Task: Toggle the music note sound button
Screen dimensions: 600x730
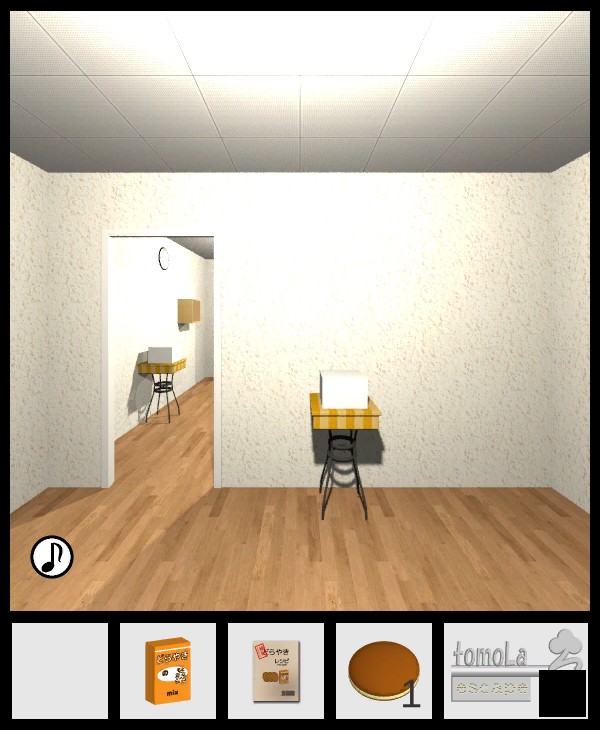Action: click(52, 557)
